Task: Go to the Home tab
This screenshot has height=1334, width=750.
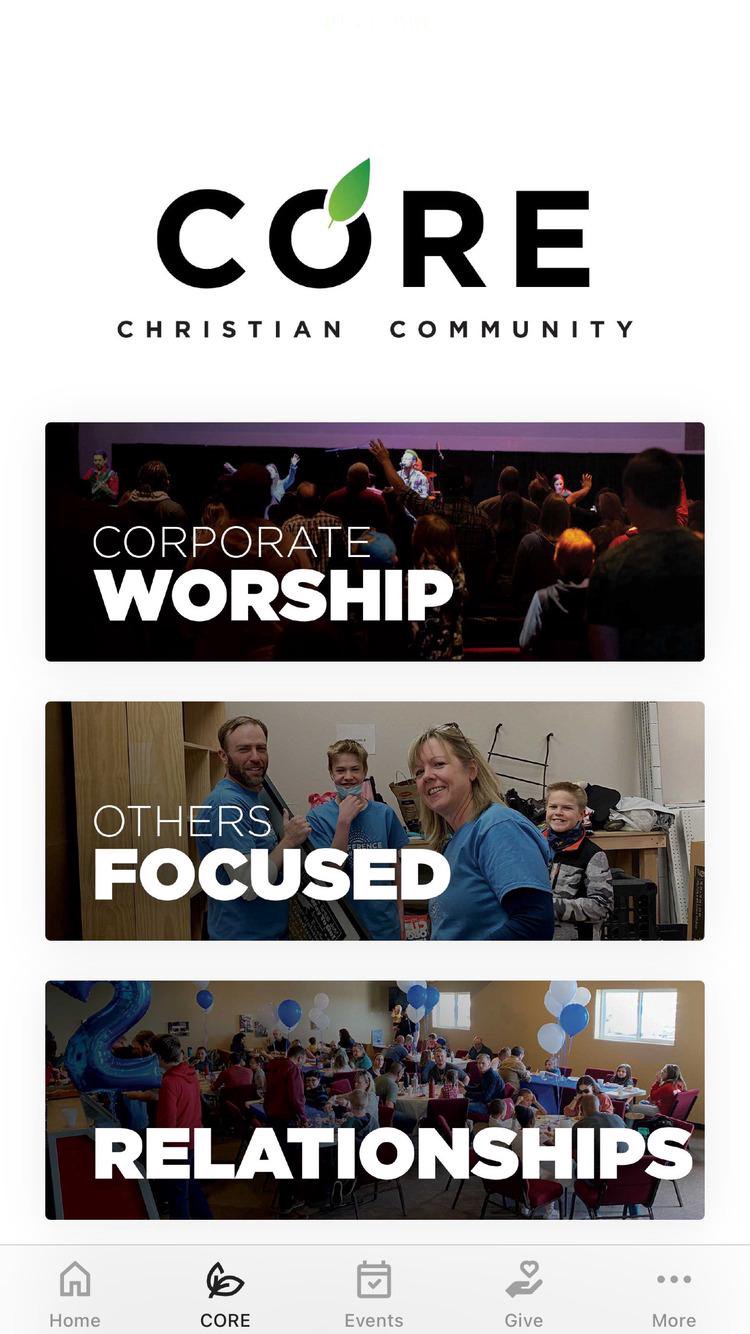Action: point(75,1294)
